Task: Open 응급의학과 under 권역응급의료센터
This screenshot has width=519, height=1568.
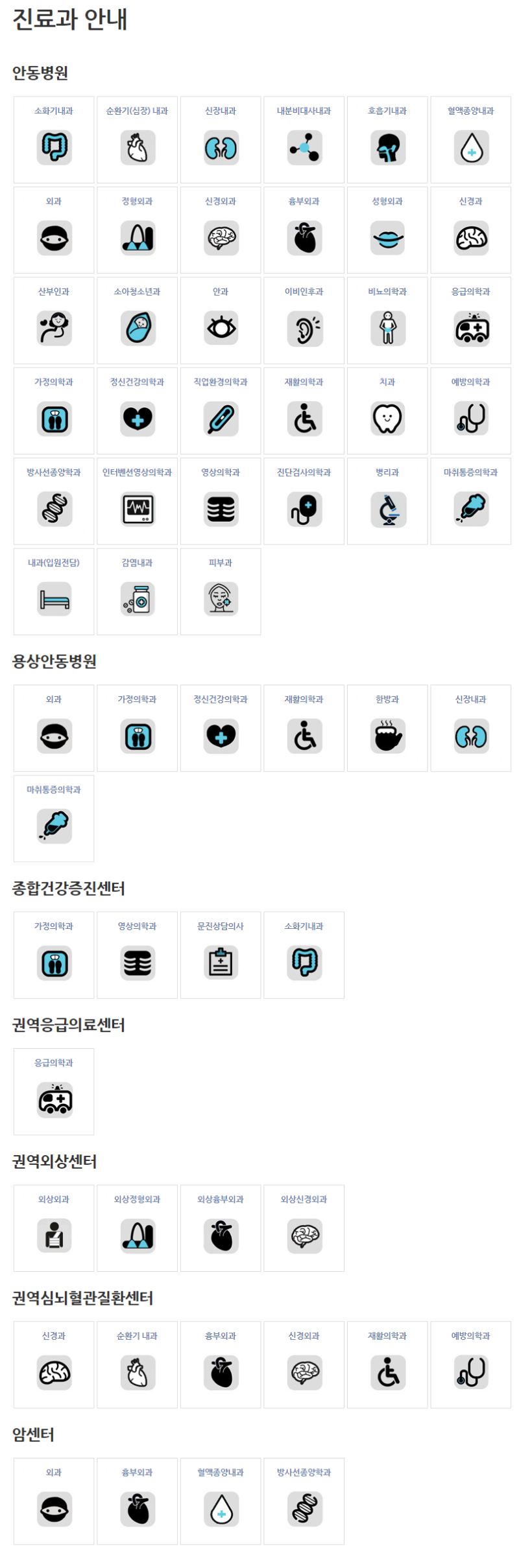Action: 54,1092
